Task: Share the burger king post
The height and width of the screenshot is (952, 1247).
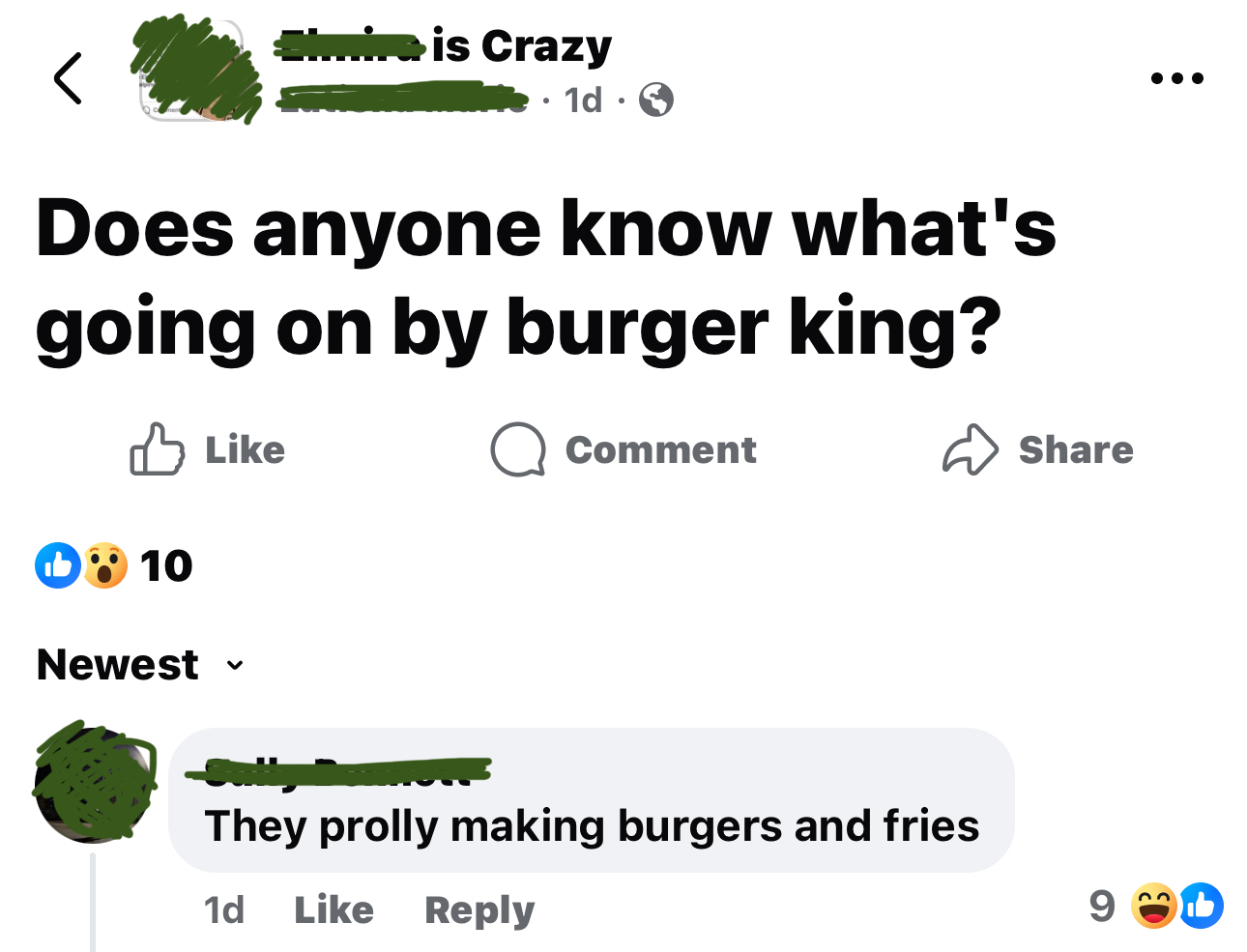Action: coord(1037,449)
